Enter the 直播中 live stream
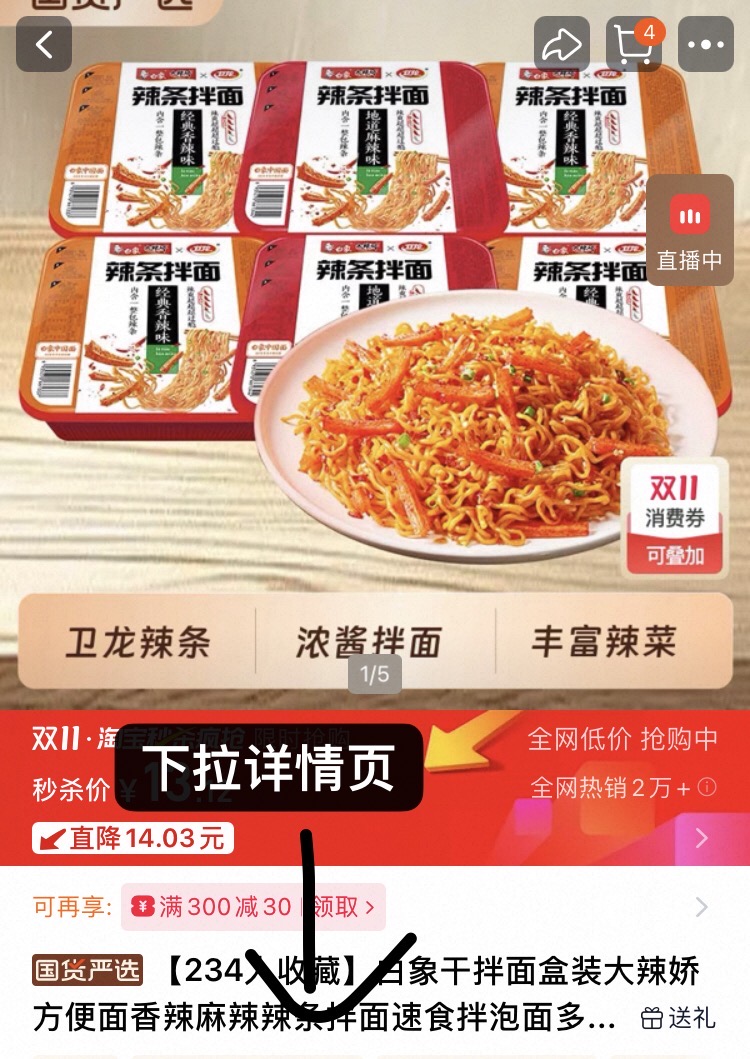This screenshot has width=750, height=1059. (689, 229)
